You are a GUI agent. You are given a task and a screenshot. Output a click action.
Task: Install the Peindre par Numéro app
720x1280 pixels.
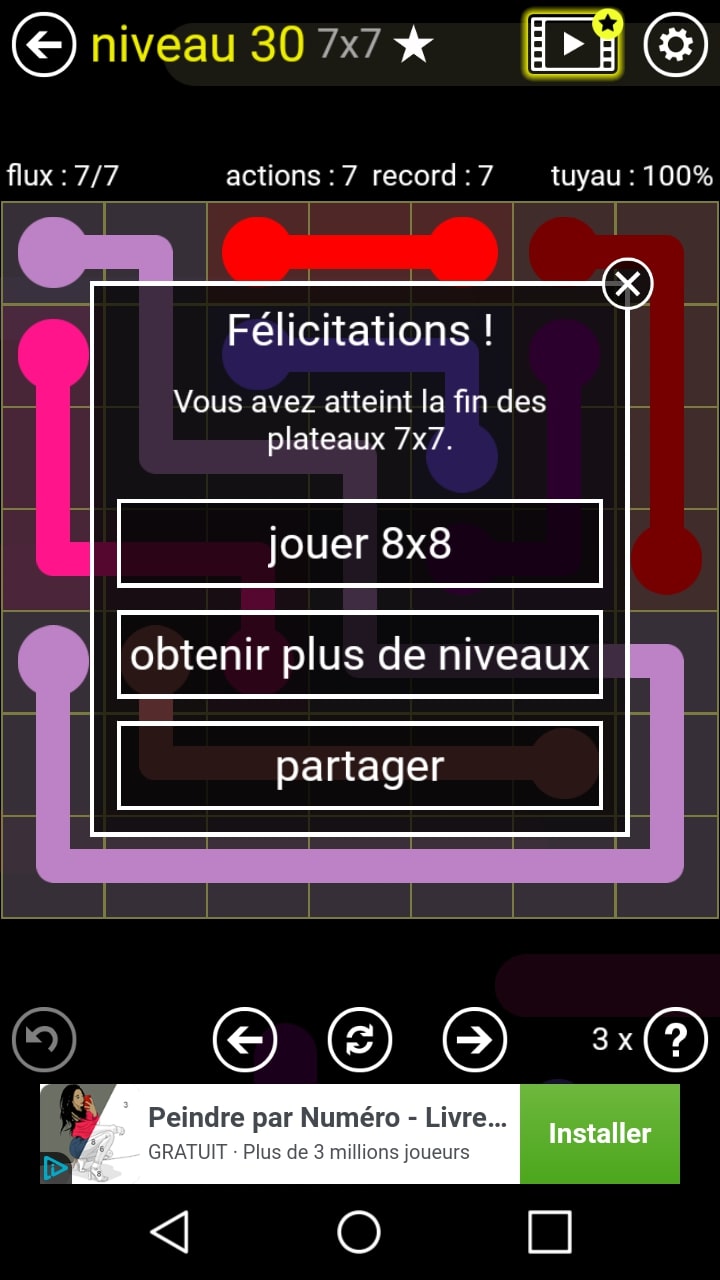[x=599, y=1134]
